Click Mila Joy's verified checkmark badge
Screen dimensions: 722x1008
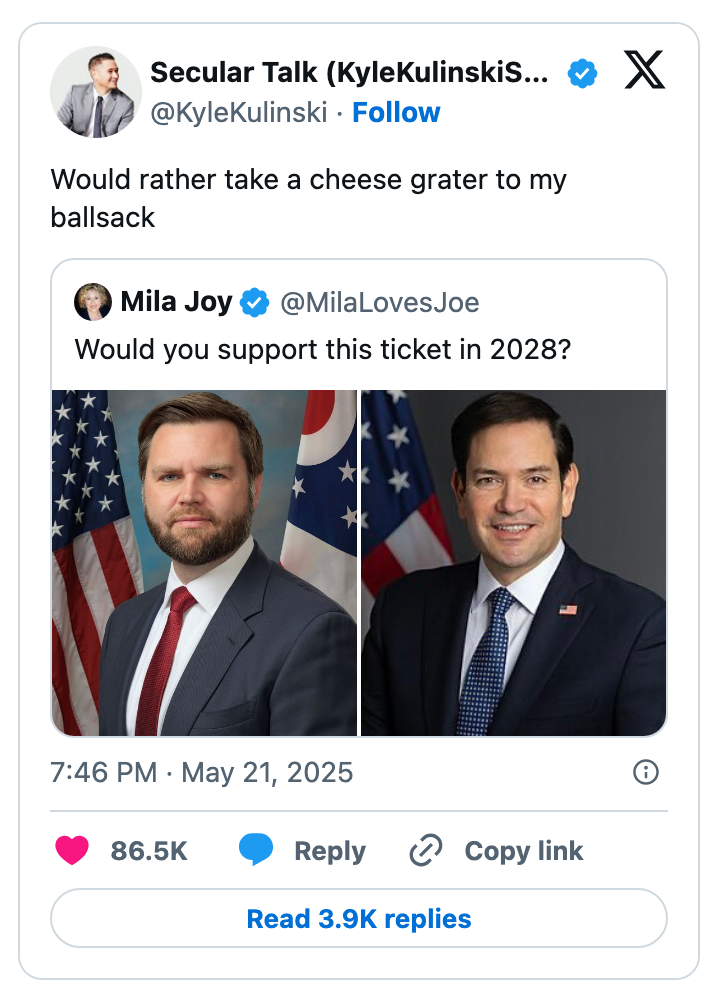point(255,301)
